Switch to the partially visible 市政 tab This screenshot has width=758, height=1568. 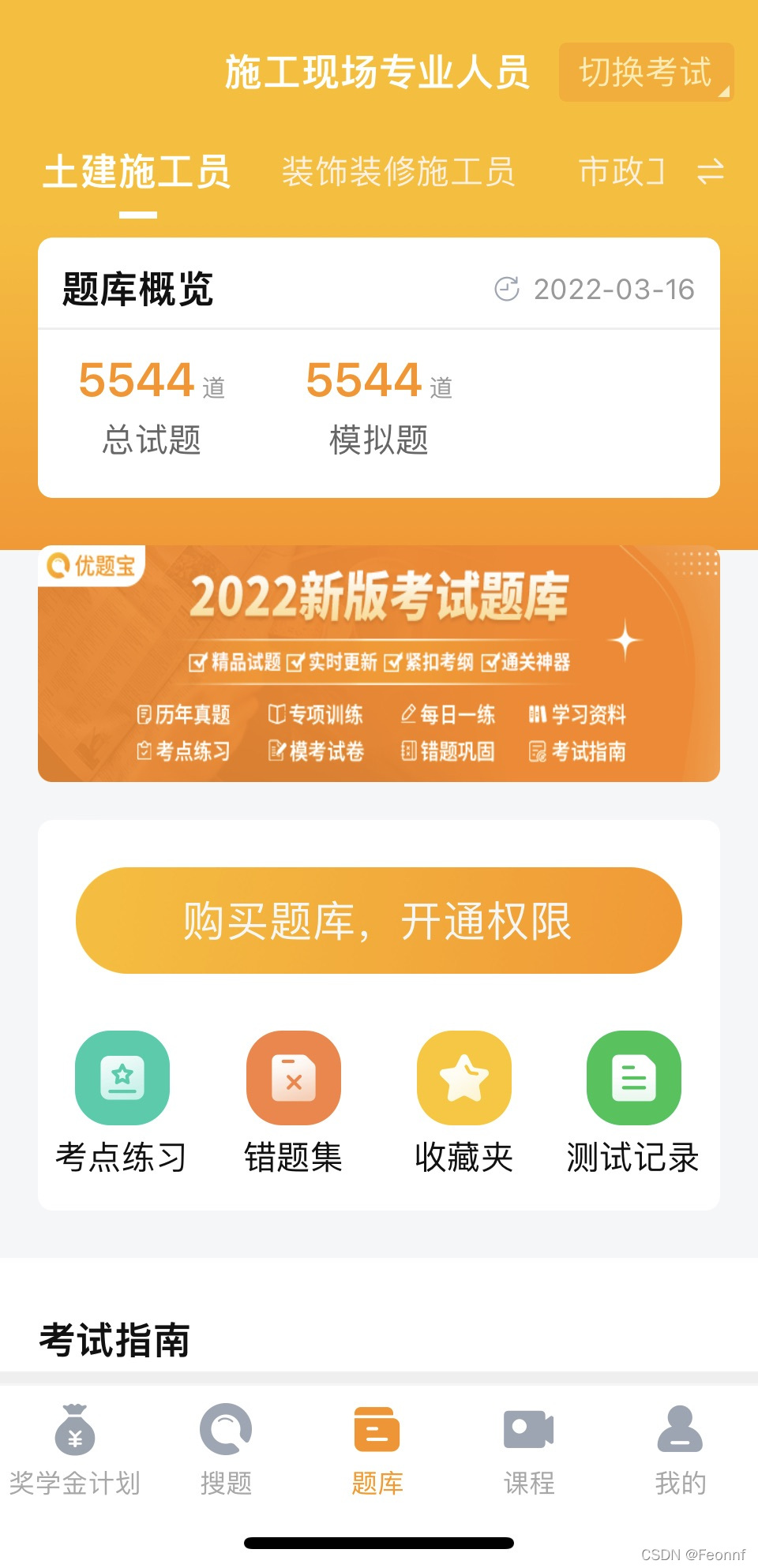[621, 172]
